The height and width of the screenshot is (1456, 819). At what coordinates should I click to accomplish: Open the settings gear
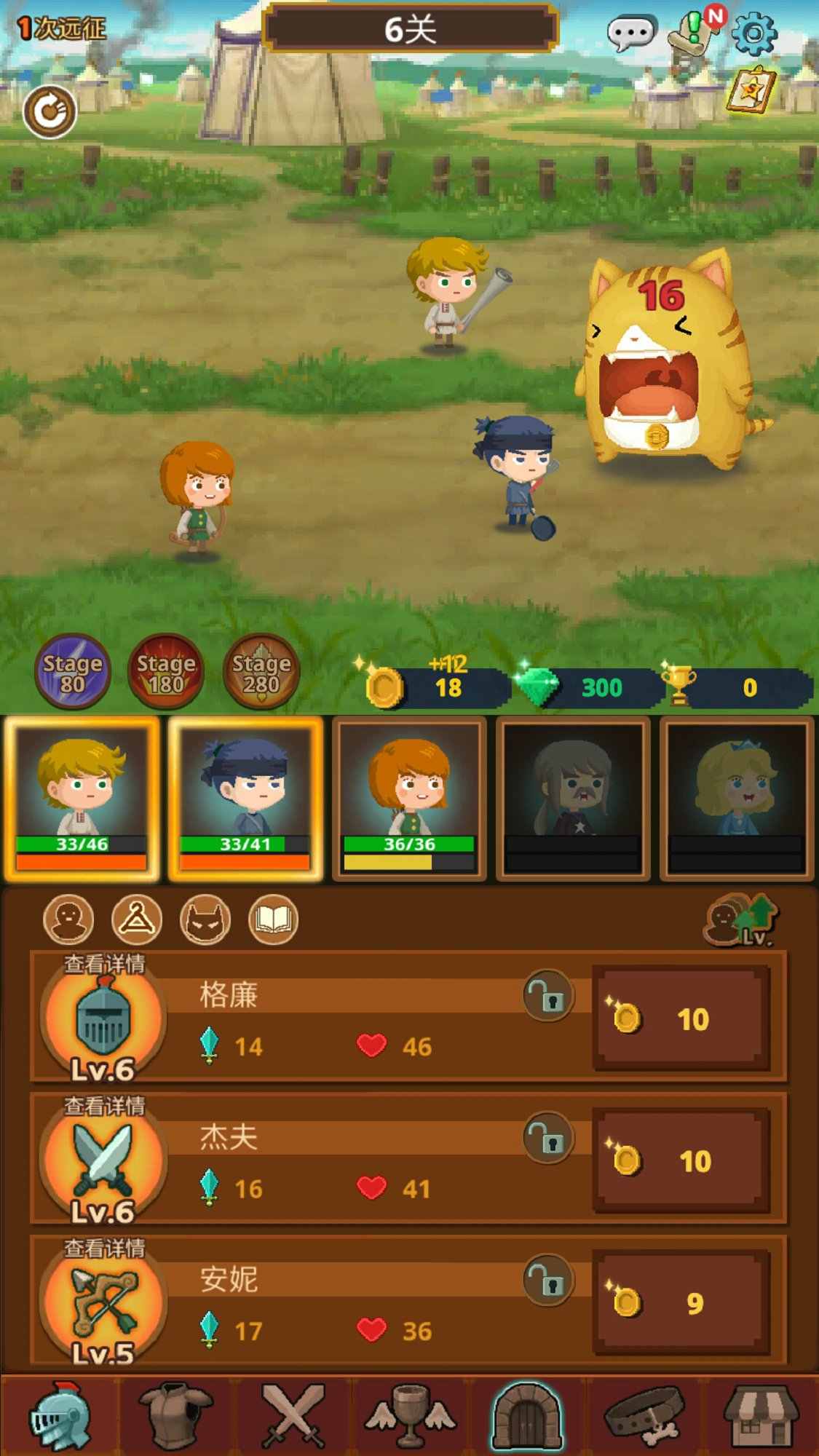pyautogui.click(x=754, y=33)
